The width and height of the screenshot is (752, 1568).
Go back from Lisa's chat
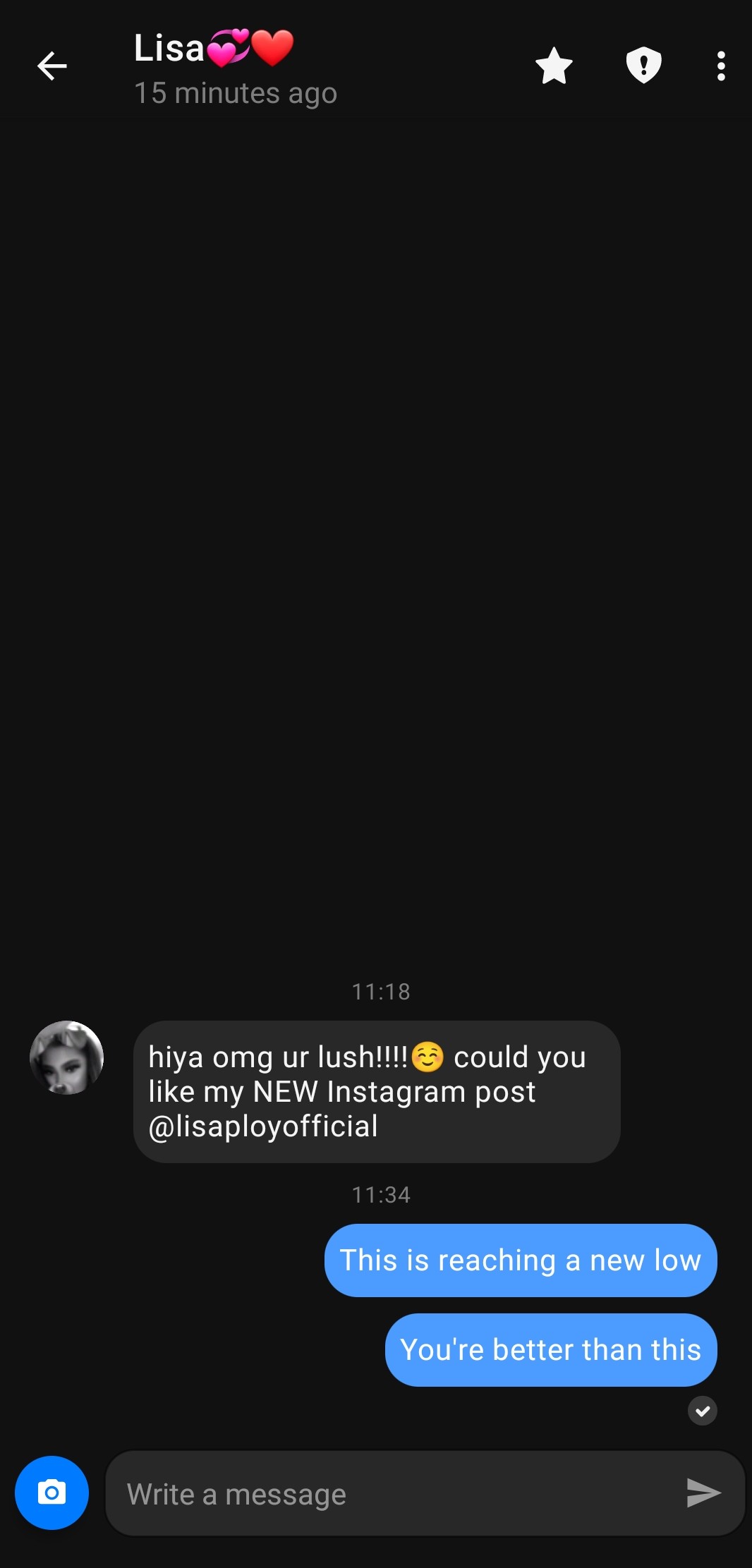51,66
